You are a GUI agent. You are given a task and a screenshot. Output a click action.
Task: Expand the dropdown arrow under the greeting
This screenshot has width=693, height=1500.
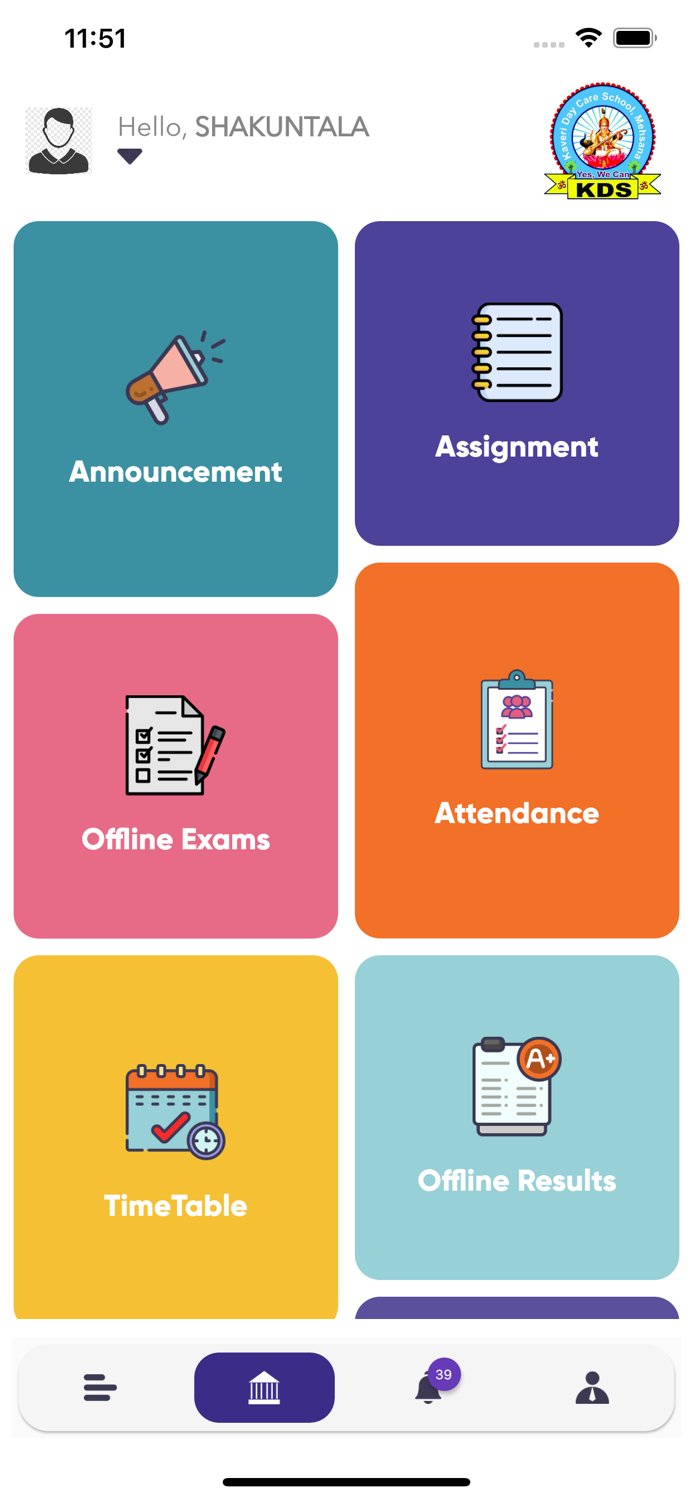click(130, 156)
